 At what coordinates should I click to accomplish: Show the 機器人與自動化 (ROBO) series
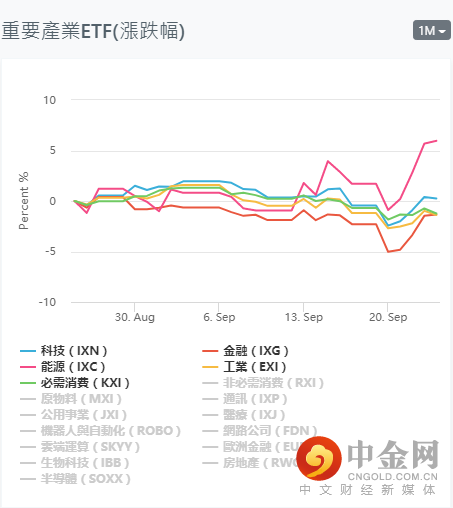pos(100,431)
